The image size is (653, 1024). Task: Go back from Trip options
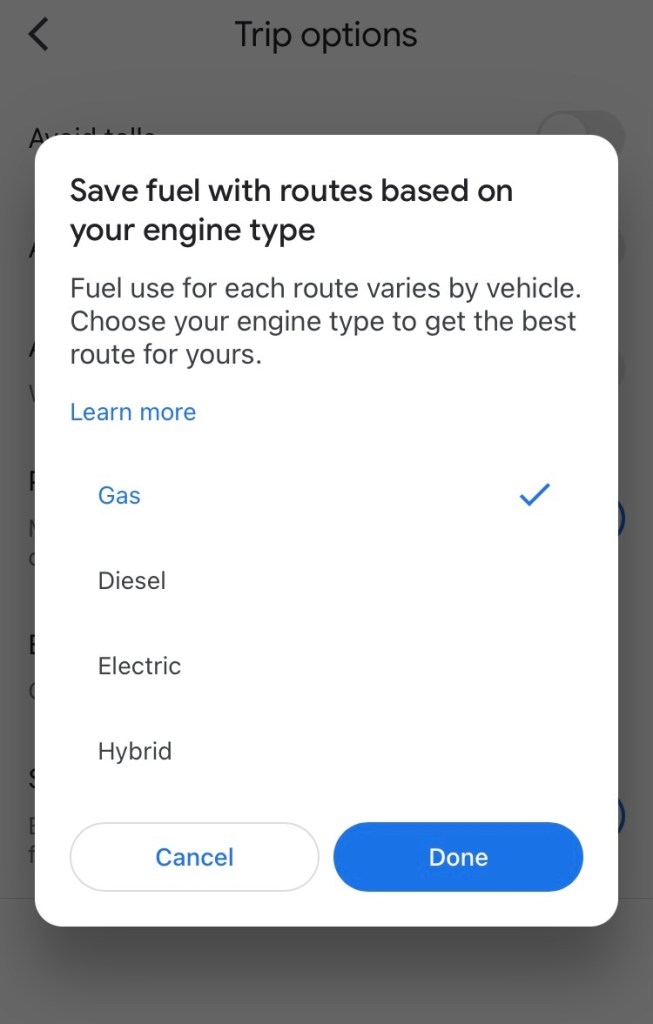39,35
